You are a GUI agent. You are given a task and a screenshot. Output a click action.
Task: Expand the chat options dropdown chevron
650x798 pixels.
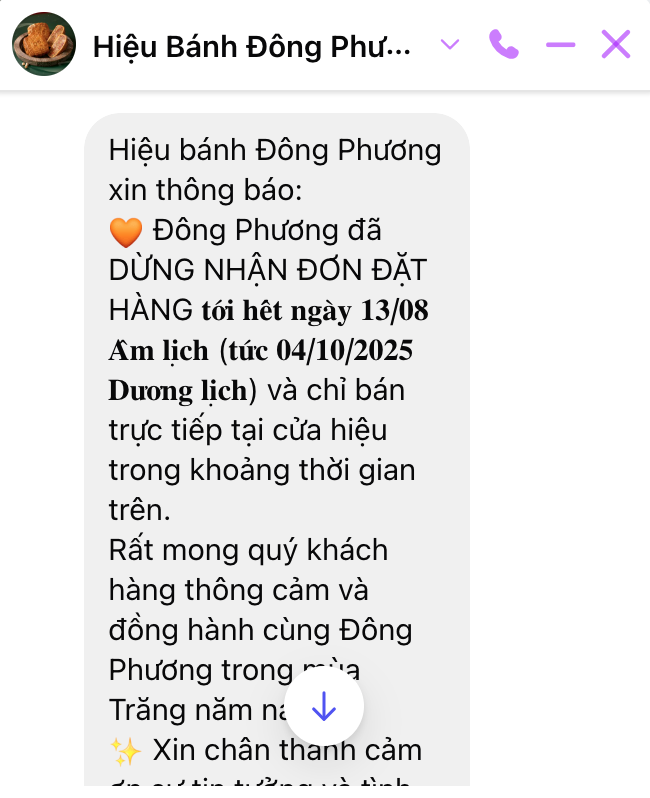(x=450, y=45)
